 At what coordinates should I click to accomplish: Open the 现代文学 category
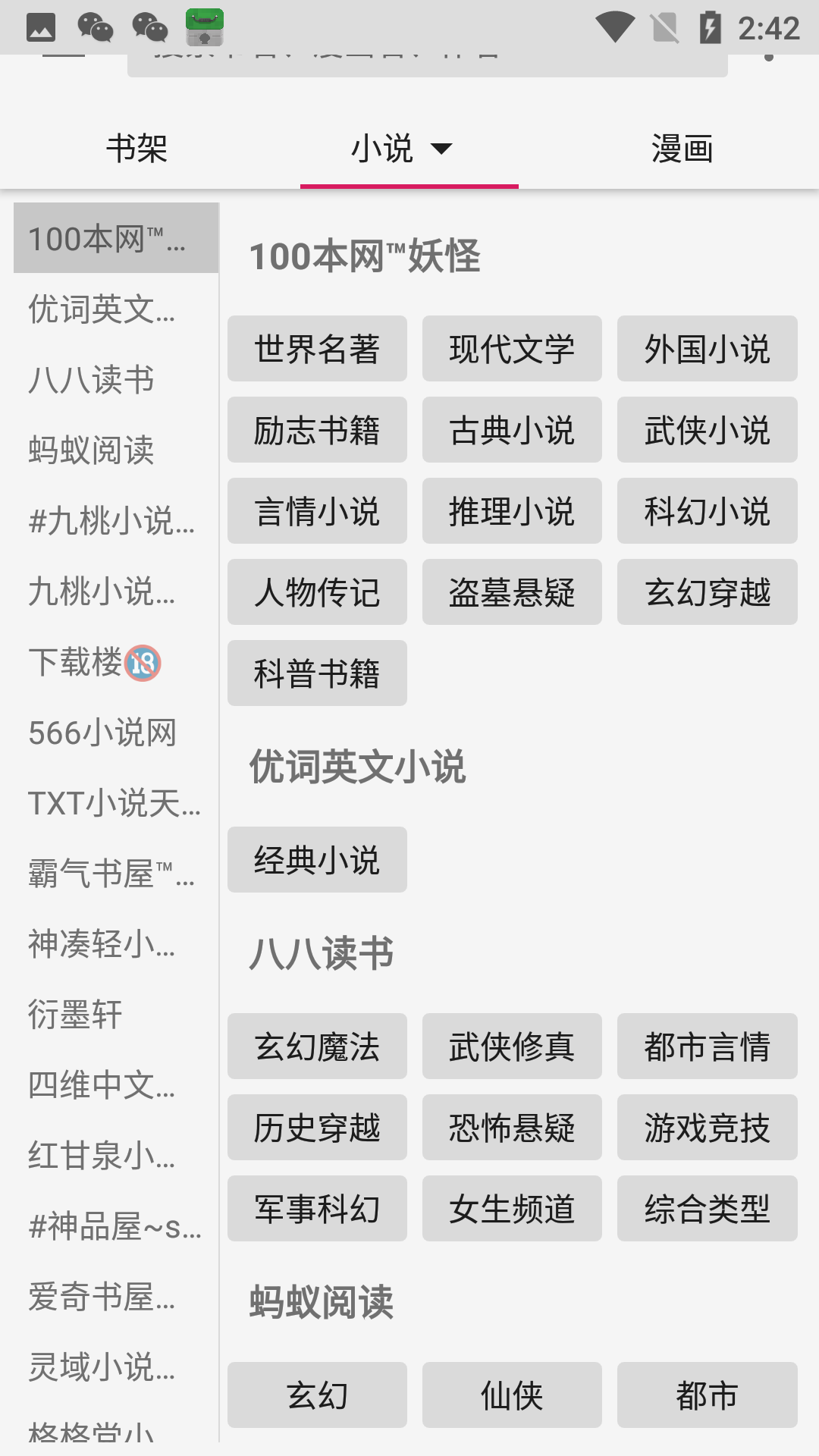point(512,349)
